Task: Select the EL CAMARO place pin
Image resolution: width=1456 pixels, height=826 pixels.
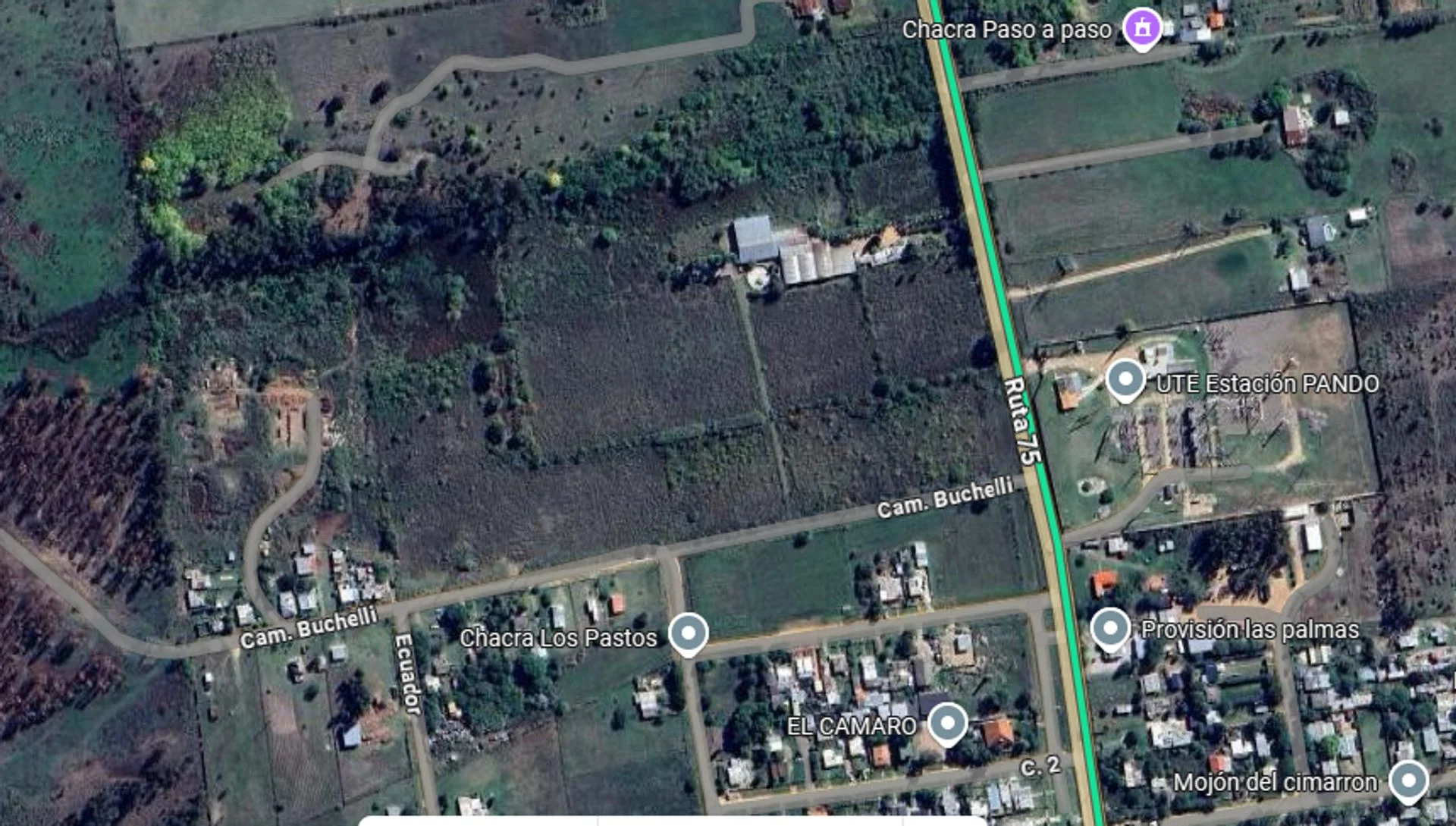Action: (947, 723)
